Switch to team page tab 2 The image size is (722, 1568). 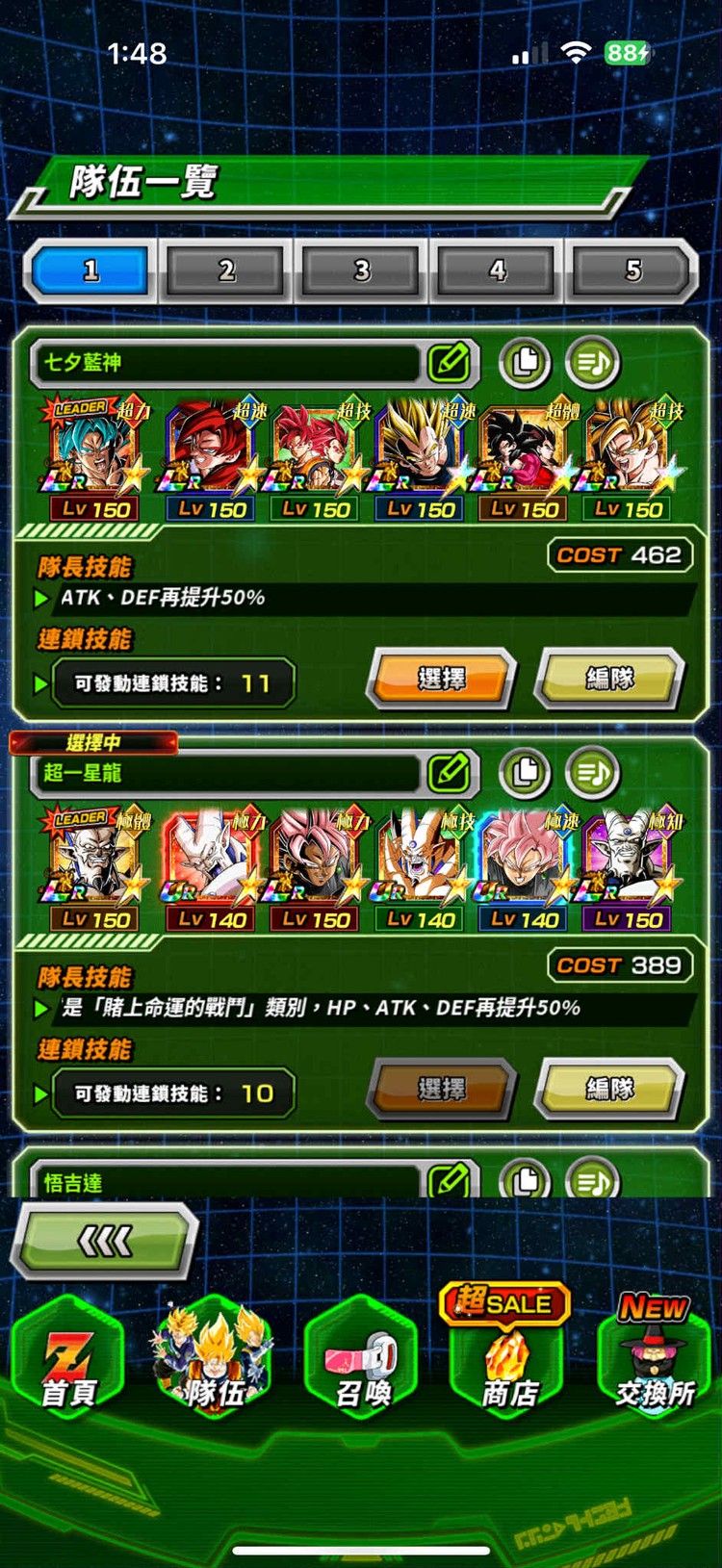pos(226,270)
